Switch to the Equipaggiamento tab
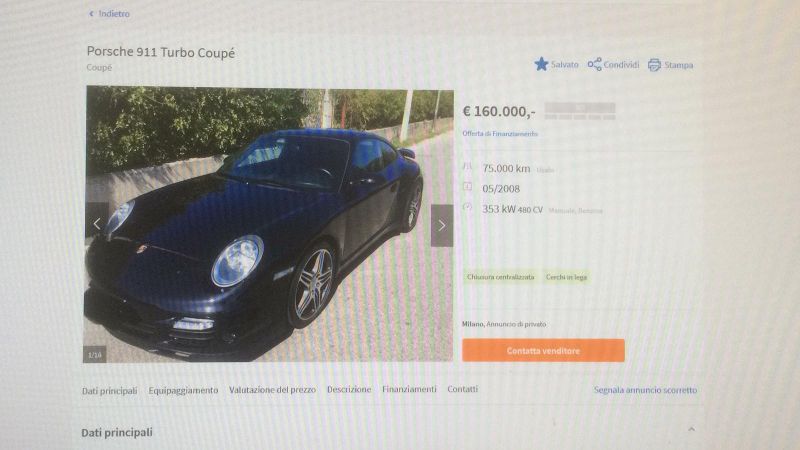Image resolution: width=800 pixels, height=450 pixels. [183, 390]
